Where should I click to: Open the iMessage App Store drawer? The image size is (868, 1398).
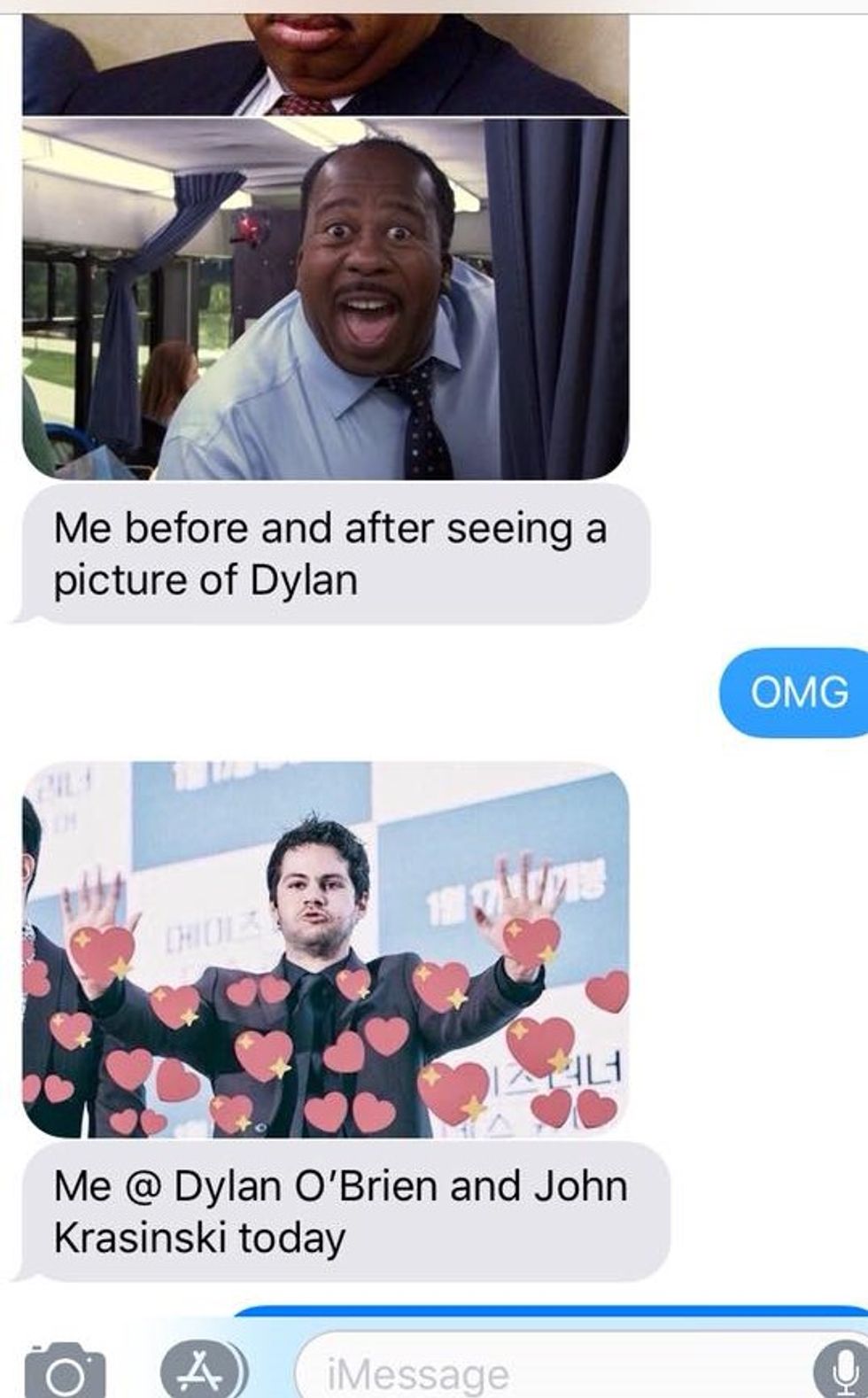[x=204, y=1371]
